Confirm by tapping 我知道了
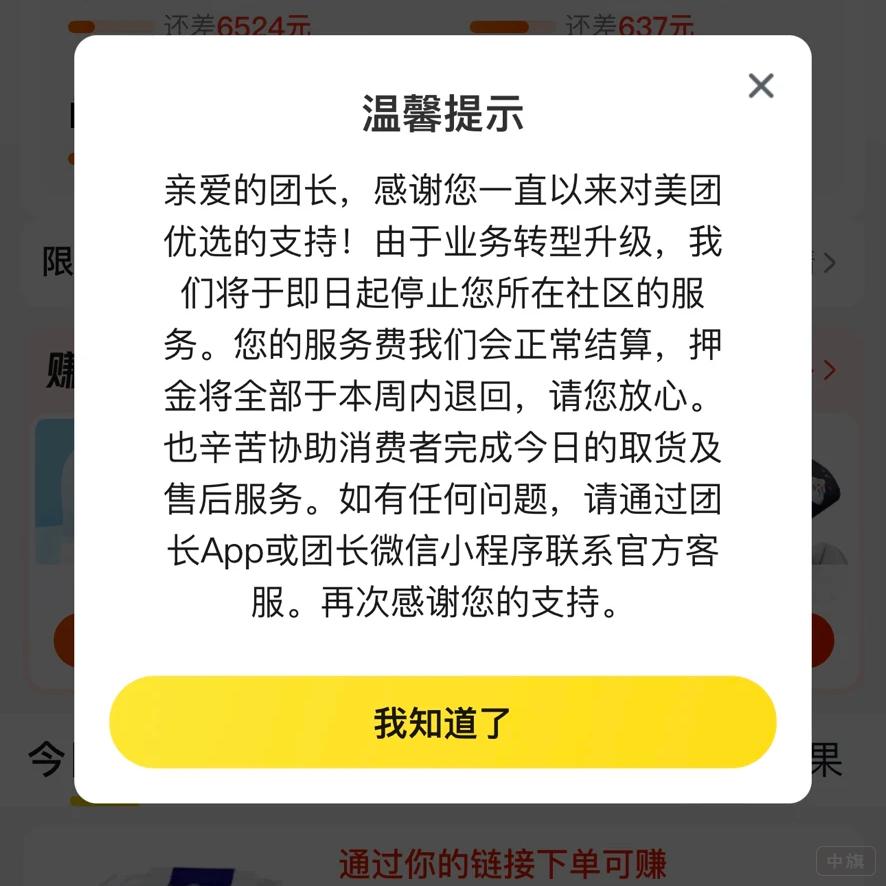The height and width of the screenshot is (886, 886). 442,722
